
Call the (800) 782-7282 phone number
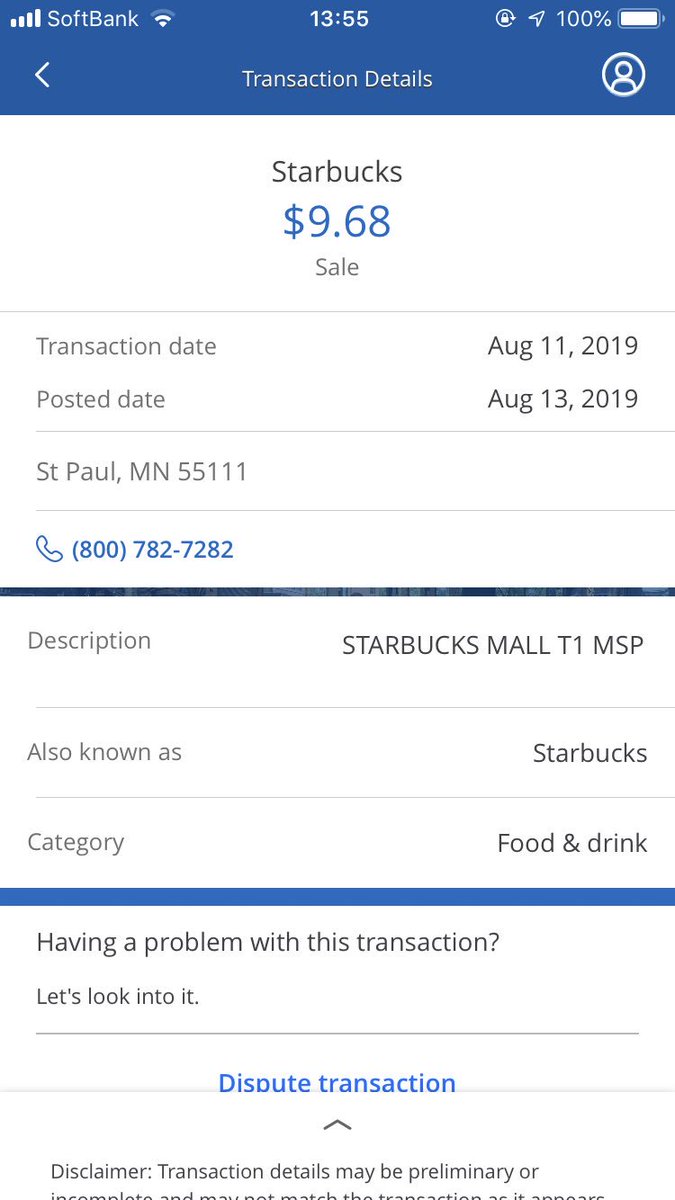coord(152,549)
